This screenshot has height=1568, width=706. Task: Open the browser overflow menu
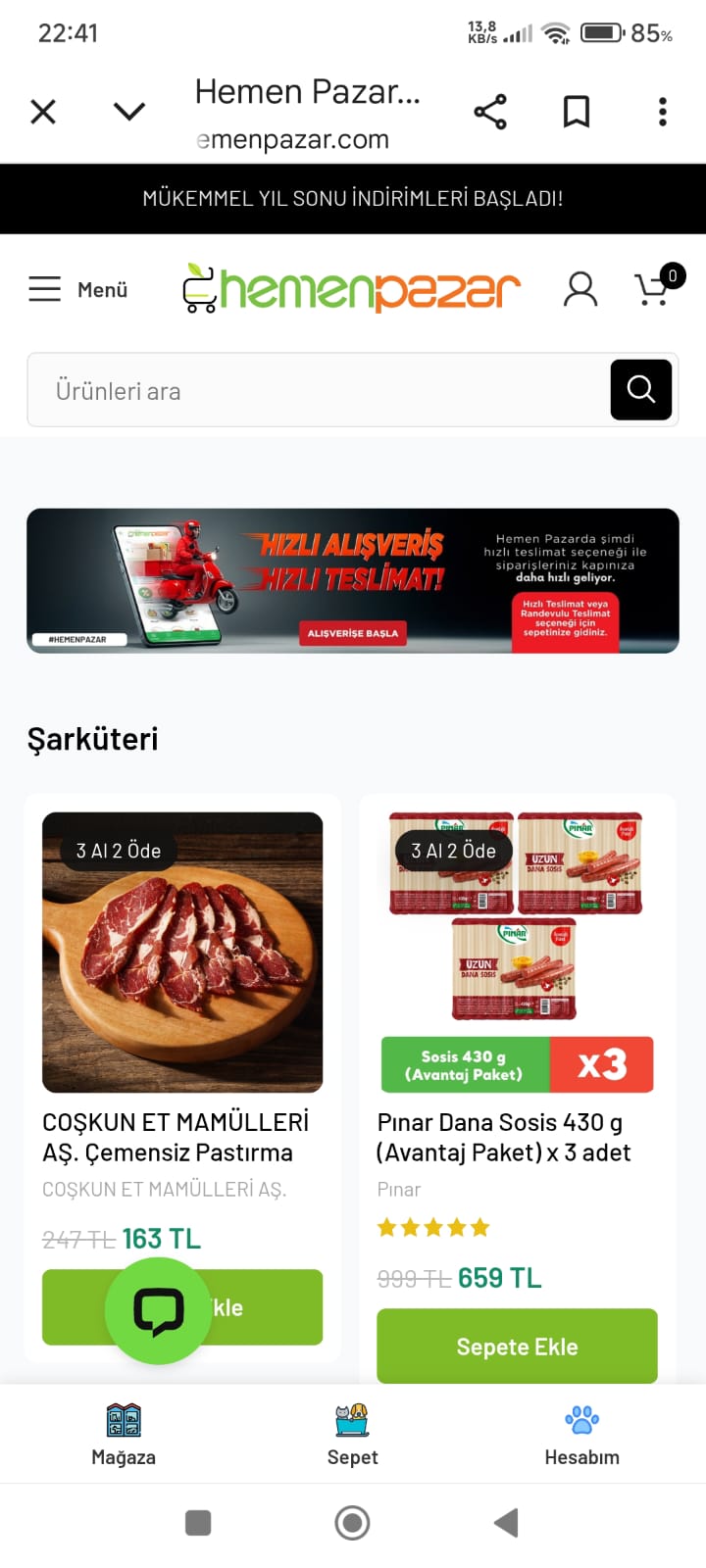(x=663, y=112)
